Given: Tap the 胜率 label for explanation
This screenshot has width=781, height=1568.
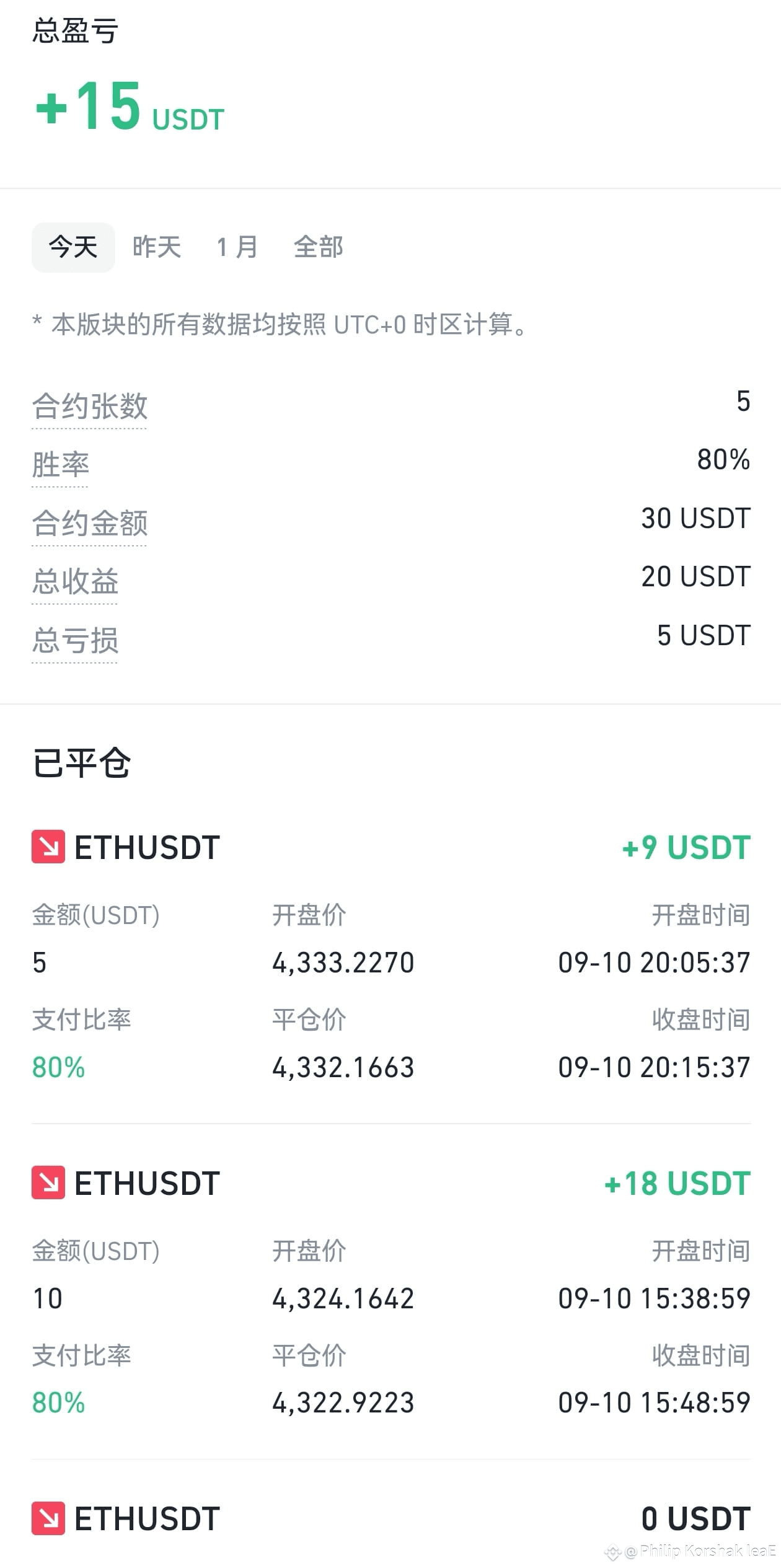Looking at the screenshot, I should pyautogui.click(x=60, y=465).
